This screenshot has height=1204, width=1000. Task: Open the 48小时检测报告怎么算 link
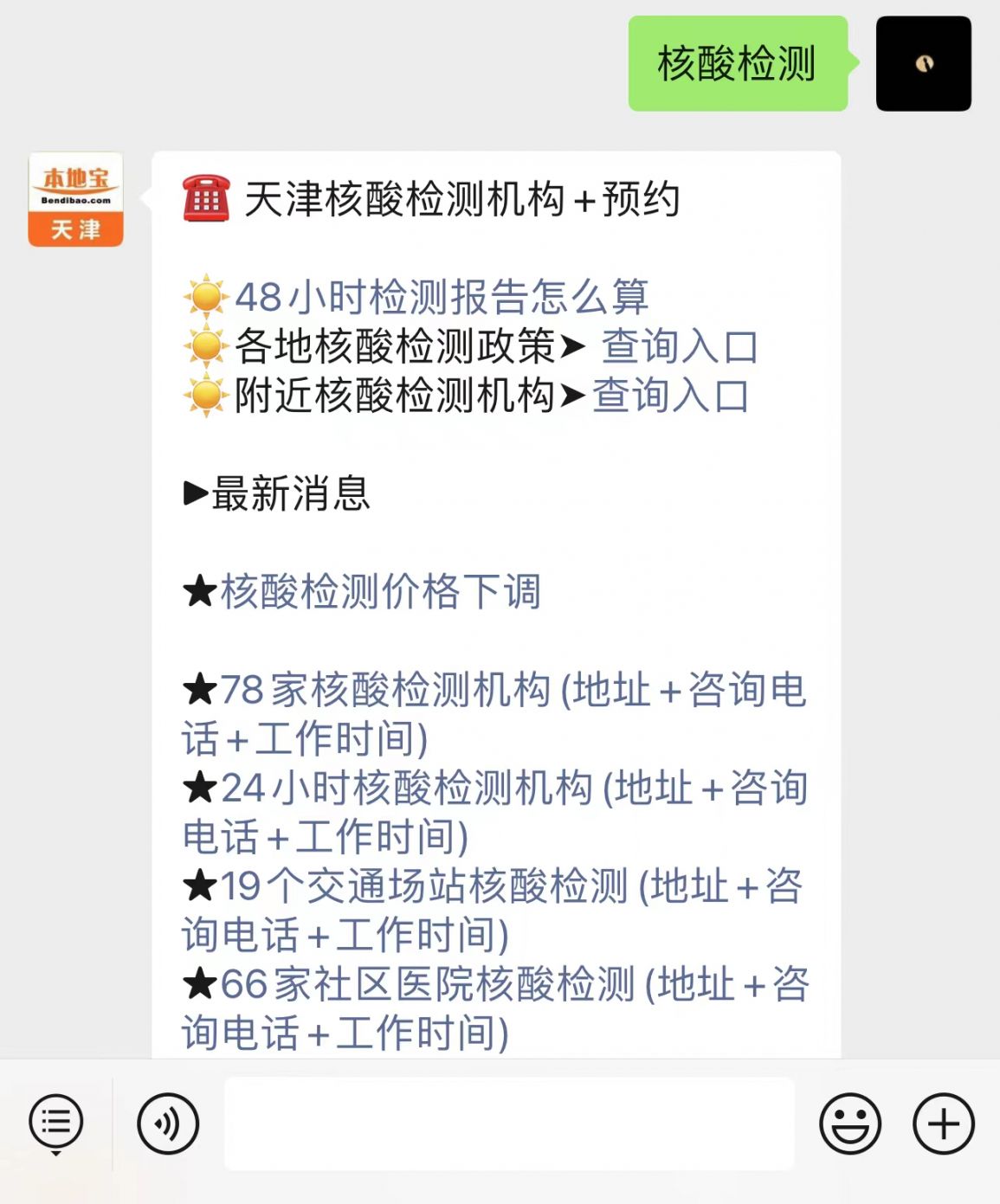(x=442, y=297)
